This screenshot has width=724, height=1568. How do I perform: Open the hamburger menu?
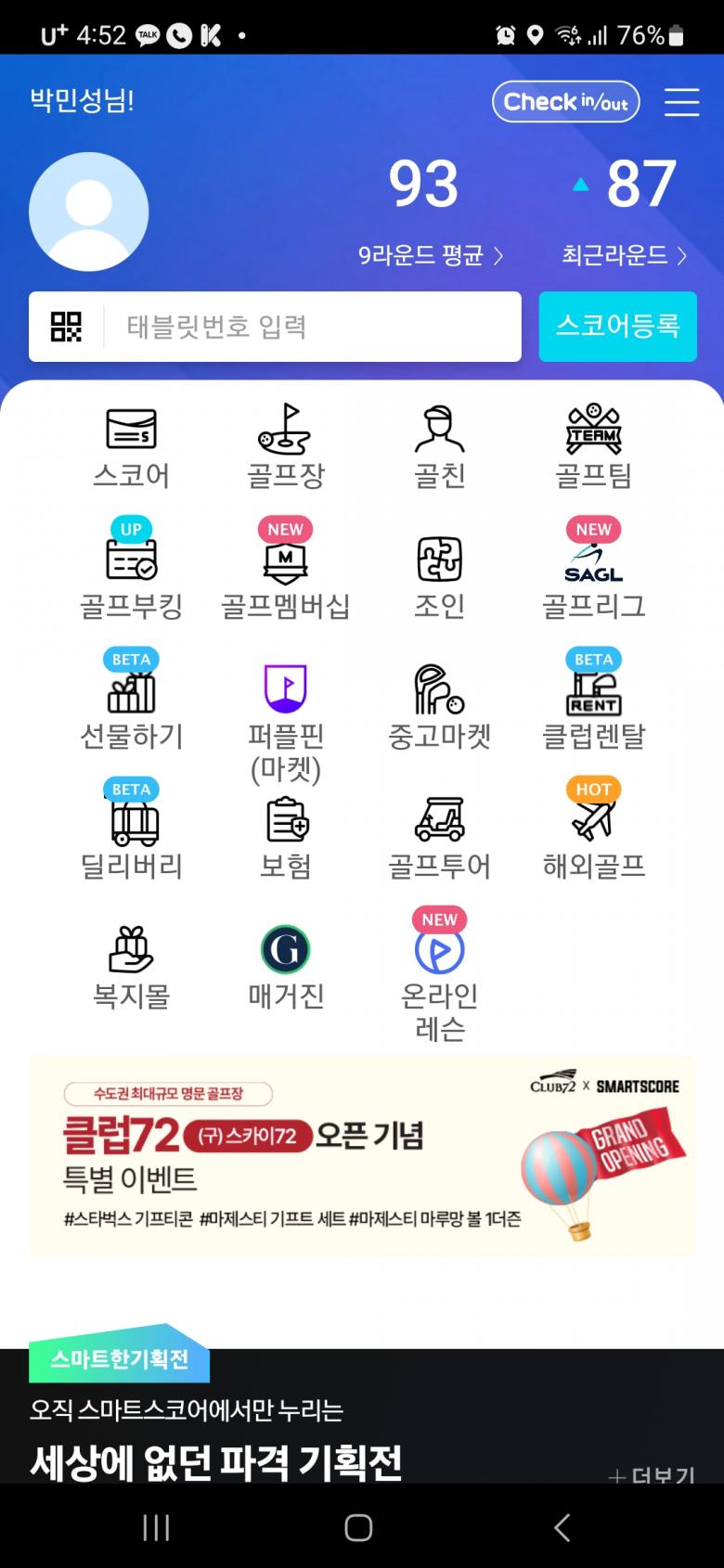point(681,102)
